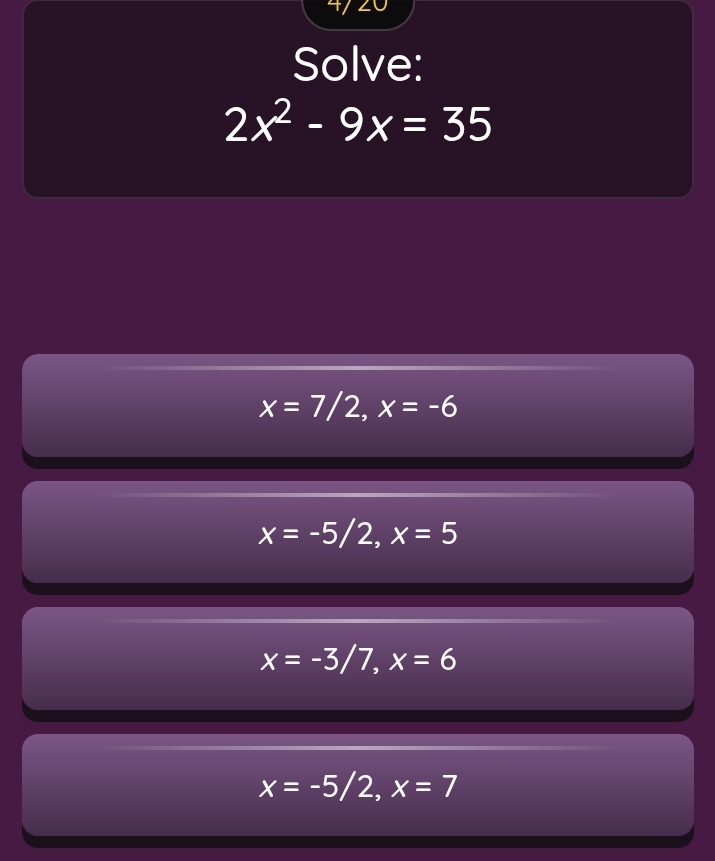Screen dimensions: 715x861
Task: Pick answer x = -3/7, x = 6
Action: pyautogui.click(x=357, y=659)
